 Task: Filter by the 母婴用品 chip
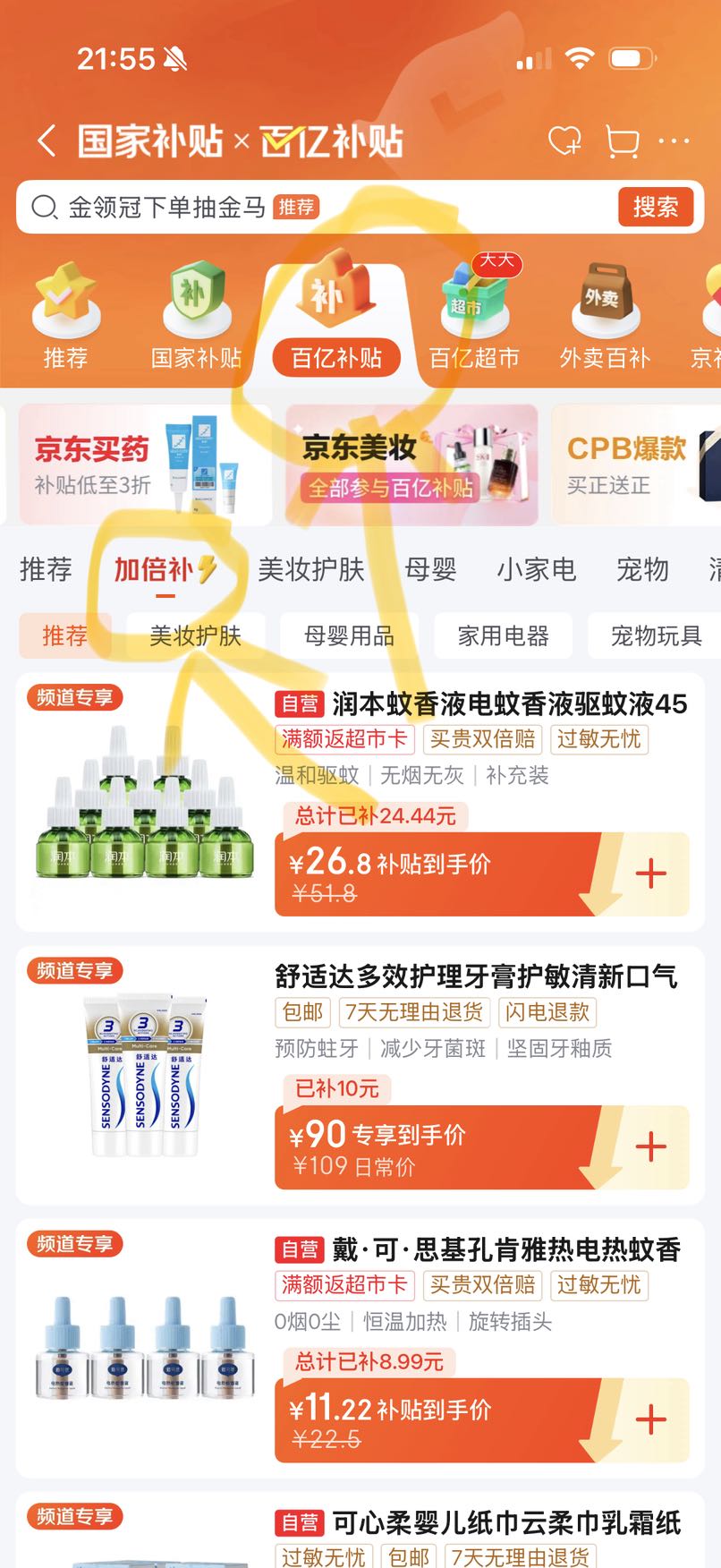click(x=349, y=636)
